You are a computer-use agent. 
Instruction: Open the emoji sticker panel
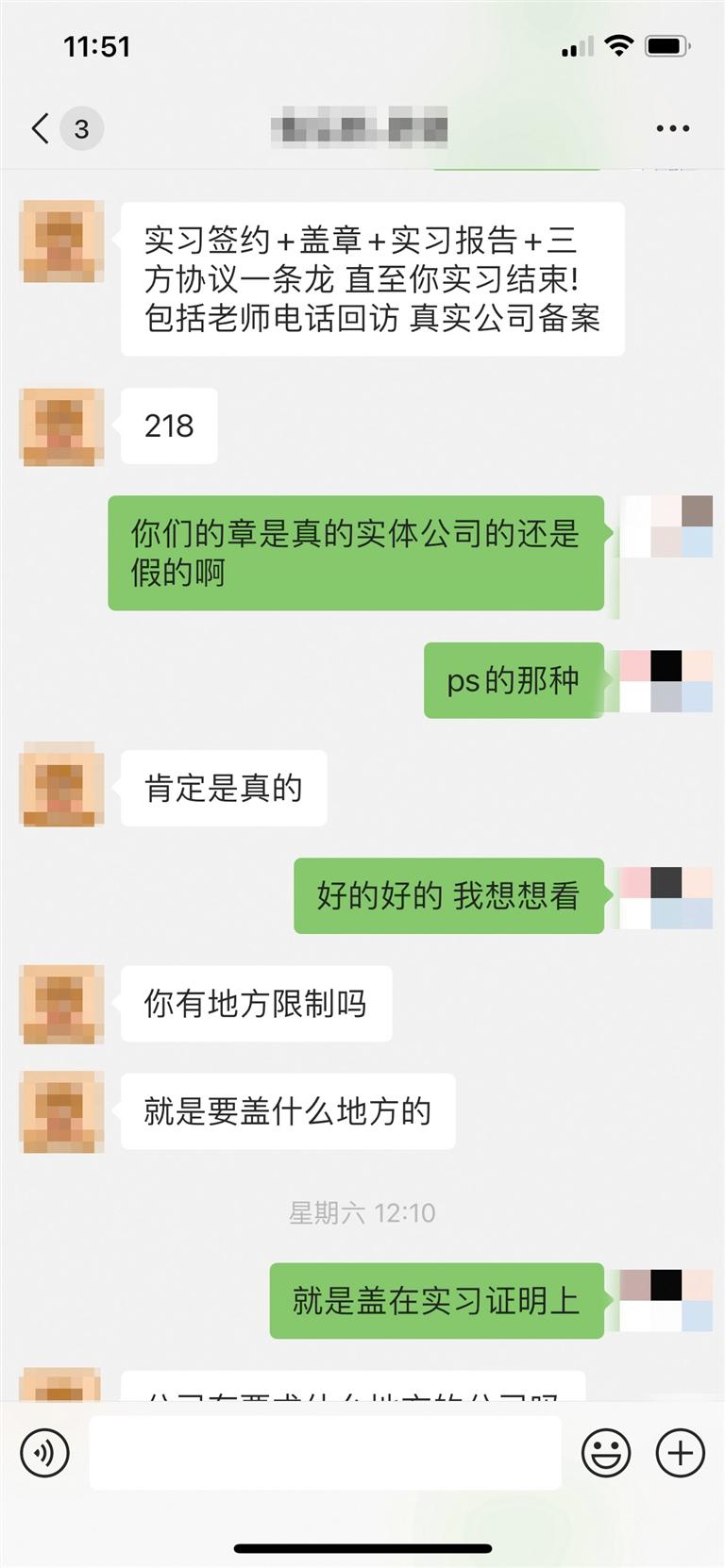point(605,1452)
